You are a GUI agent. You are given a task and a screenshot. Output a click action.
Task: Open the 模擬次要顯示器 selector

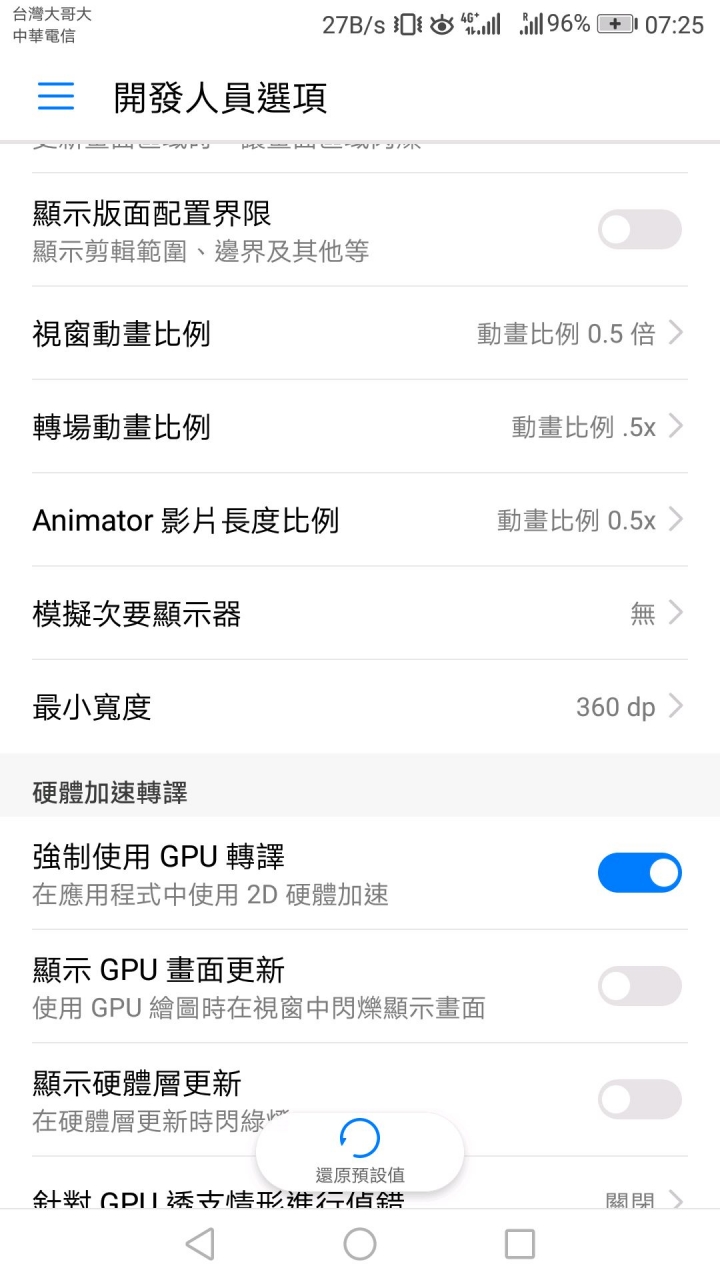point(360,613)
